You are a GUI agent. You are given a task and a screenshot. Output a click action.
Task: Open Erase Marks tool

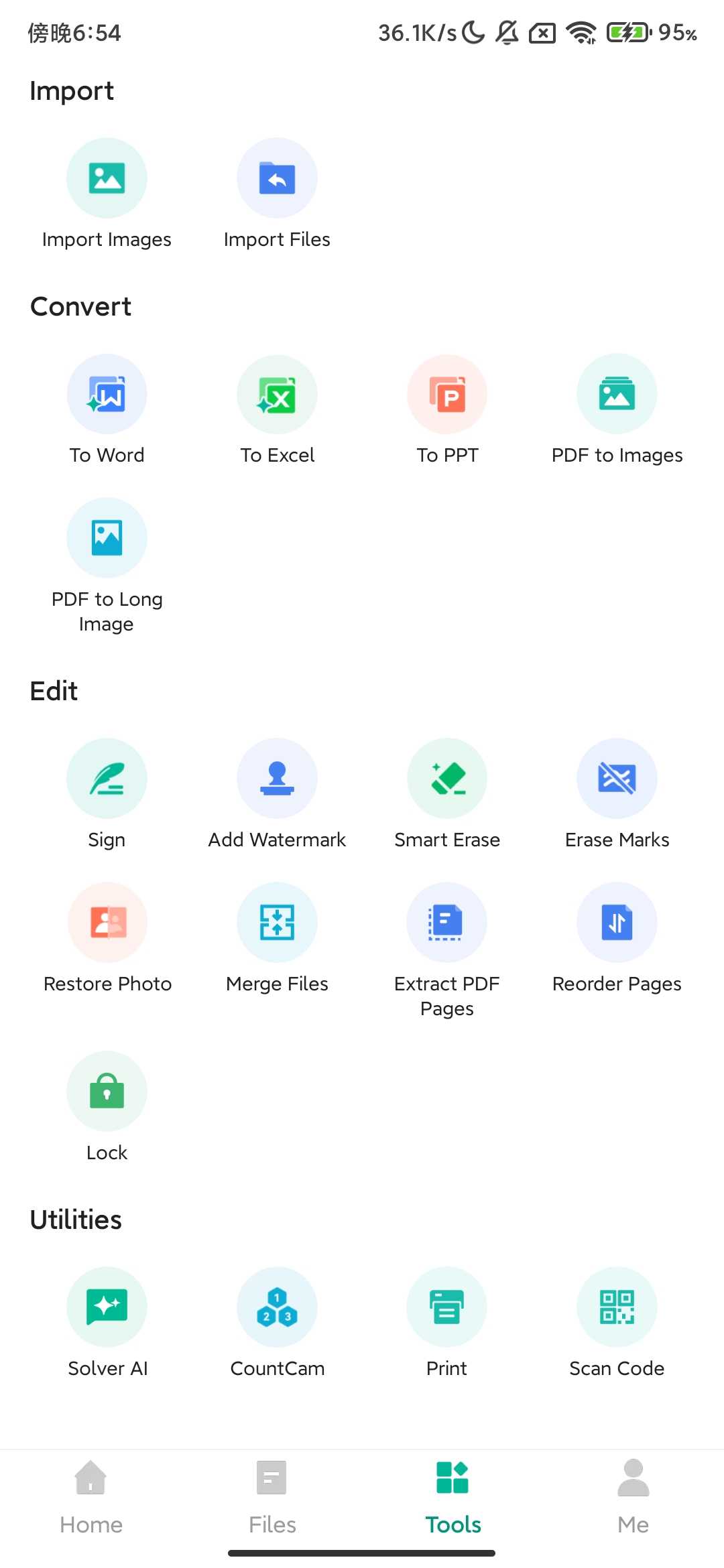click(x=617, y=779)
